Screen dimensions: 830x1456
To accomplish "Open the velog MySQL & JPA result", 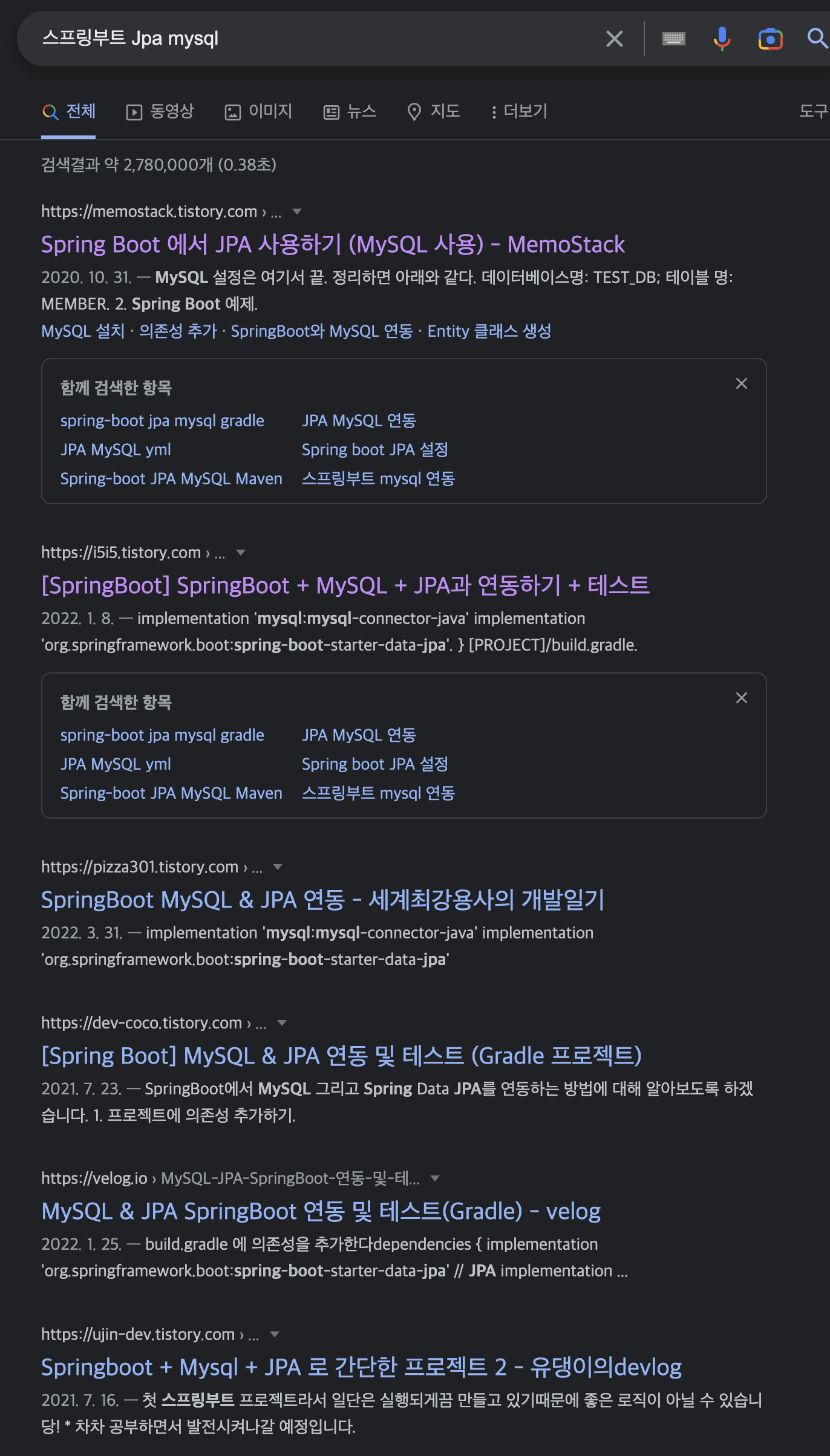I will (x=321, y=1212).
